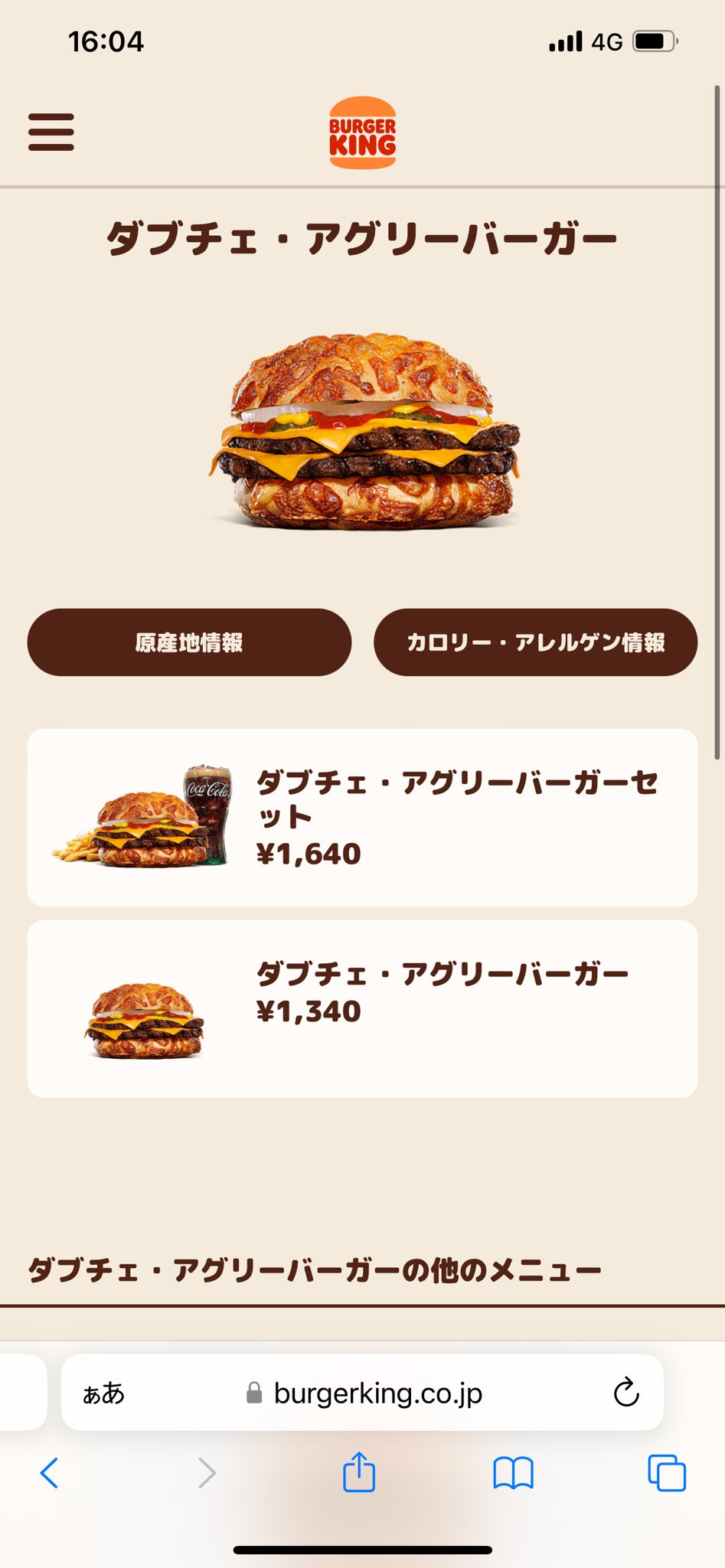This screenshot has width=725, height=1568.
Task: View カロリー・アレルゲン情報
Action: point(535,642)
